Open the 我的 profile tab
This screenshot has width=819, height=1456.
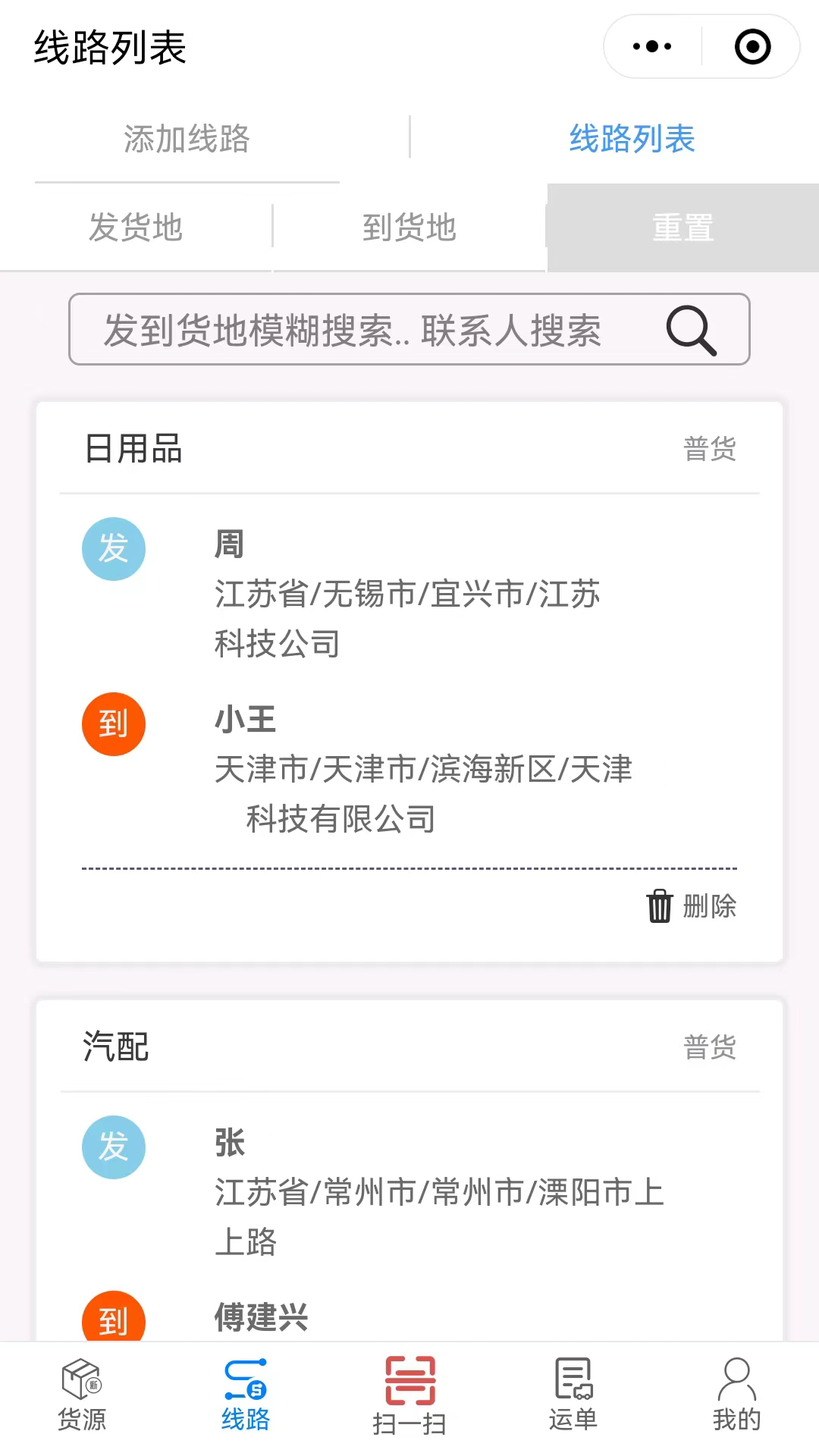tap(736, 1395)
